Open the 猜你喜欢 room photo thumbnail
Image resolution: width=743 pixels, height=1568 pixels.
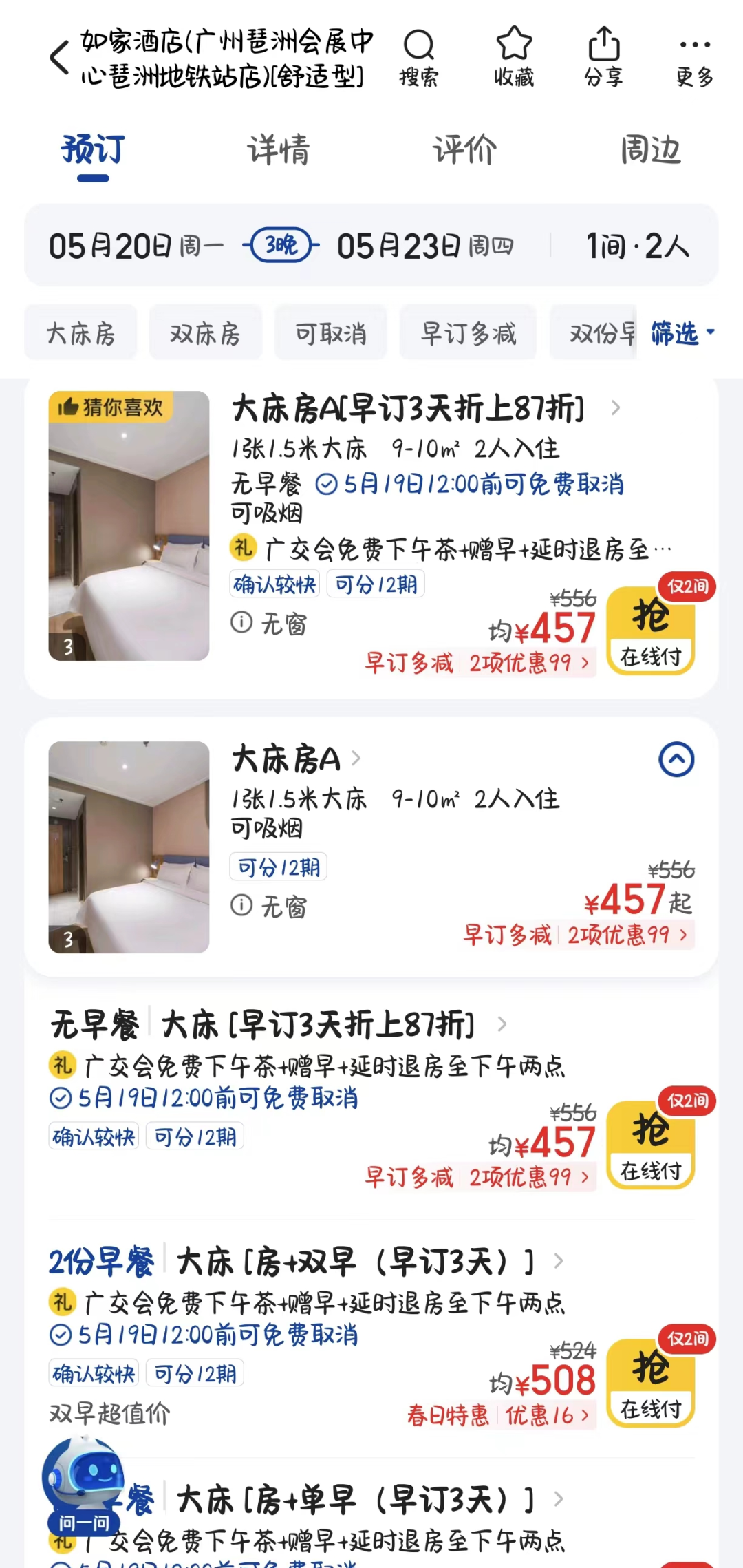(x=129, y=526)
